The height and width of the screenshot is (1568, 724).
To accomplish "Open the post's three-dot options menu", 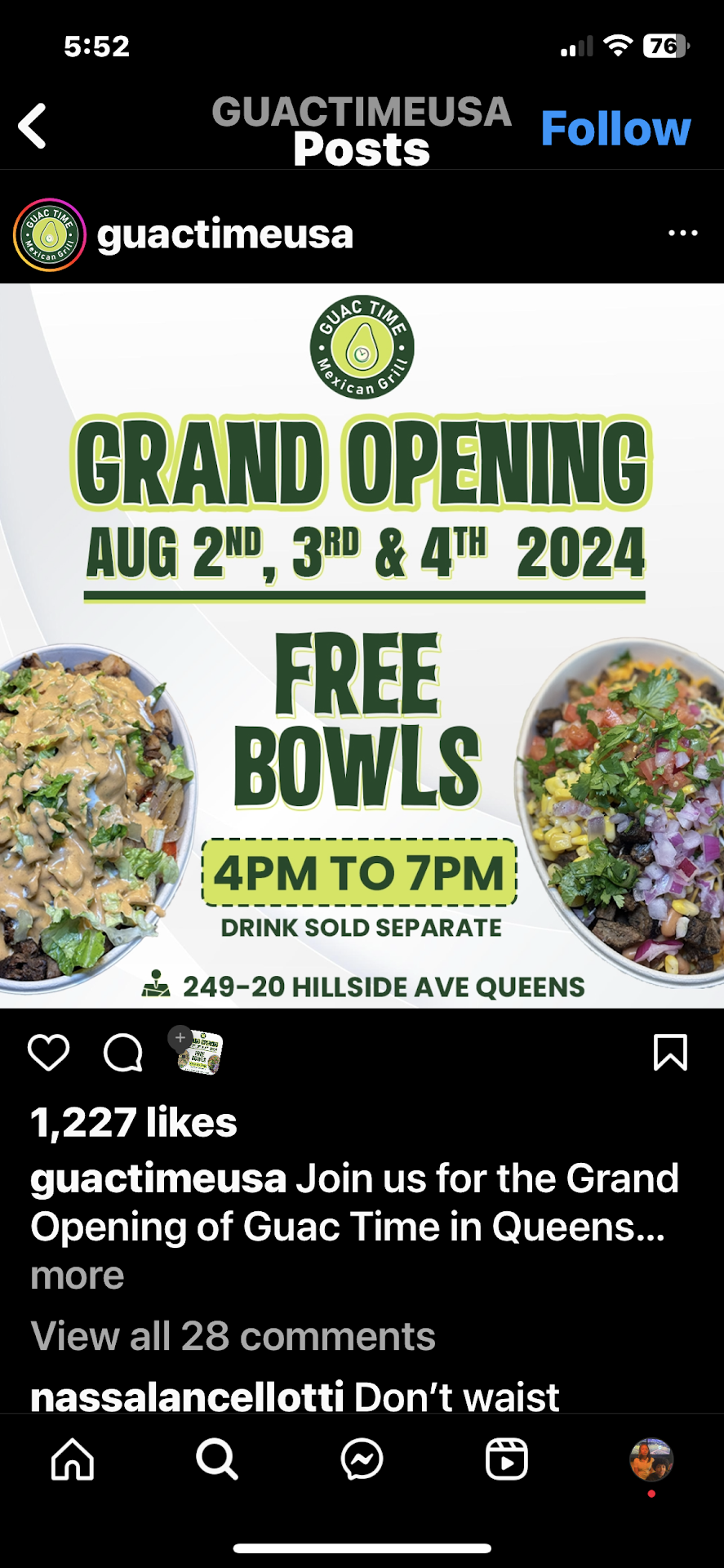I will tap(682, 234).
